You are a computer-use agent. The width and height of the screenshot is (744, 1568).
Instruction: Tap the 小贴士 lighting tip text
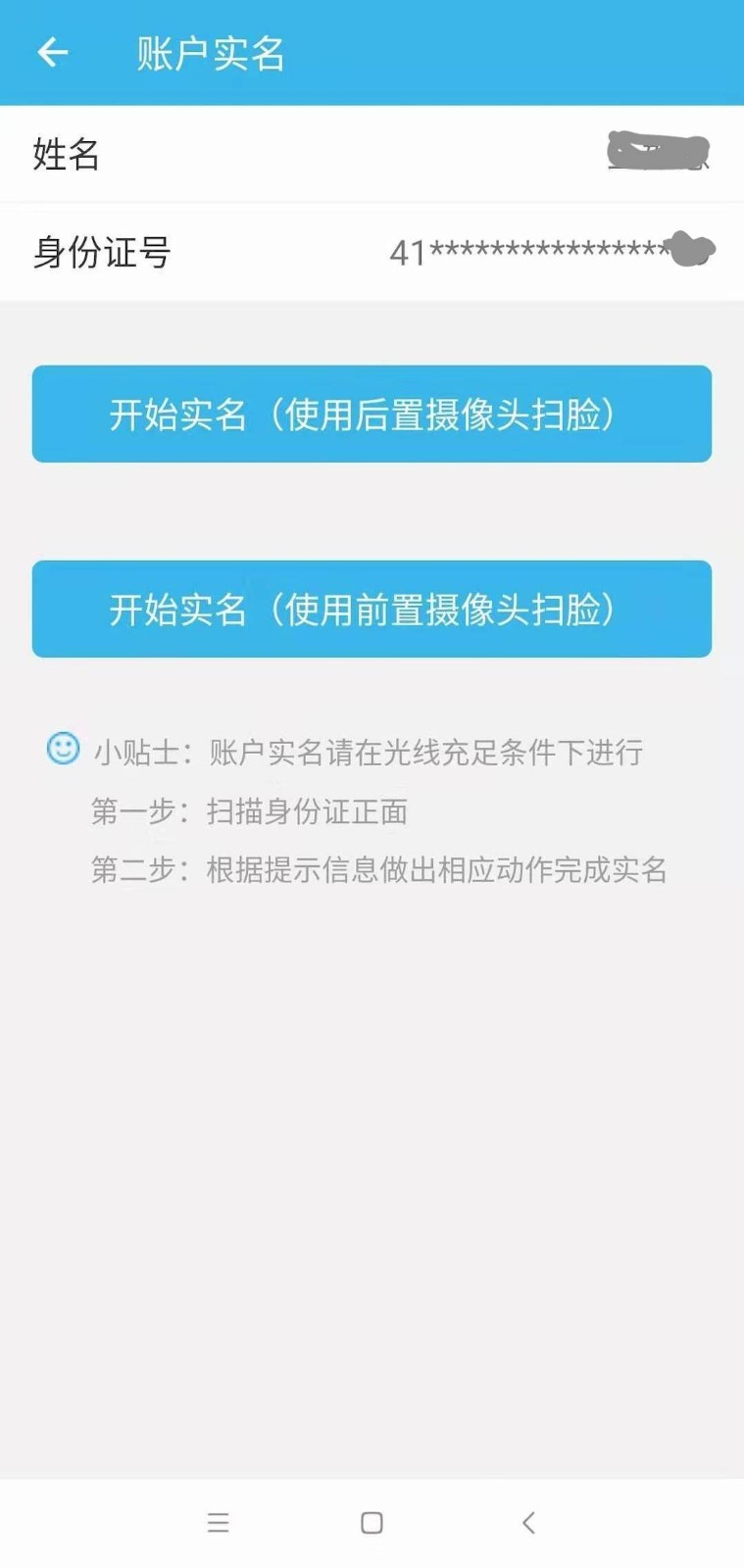coord(368,752)
